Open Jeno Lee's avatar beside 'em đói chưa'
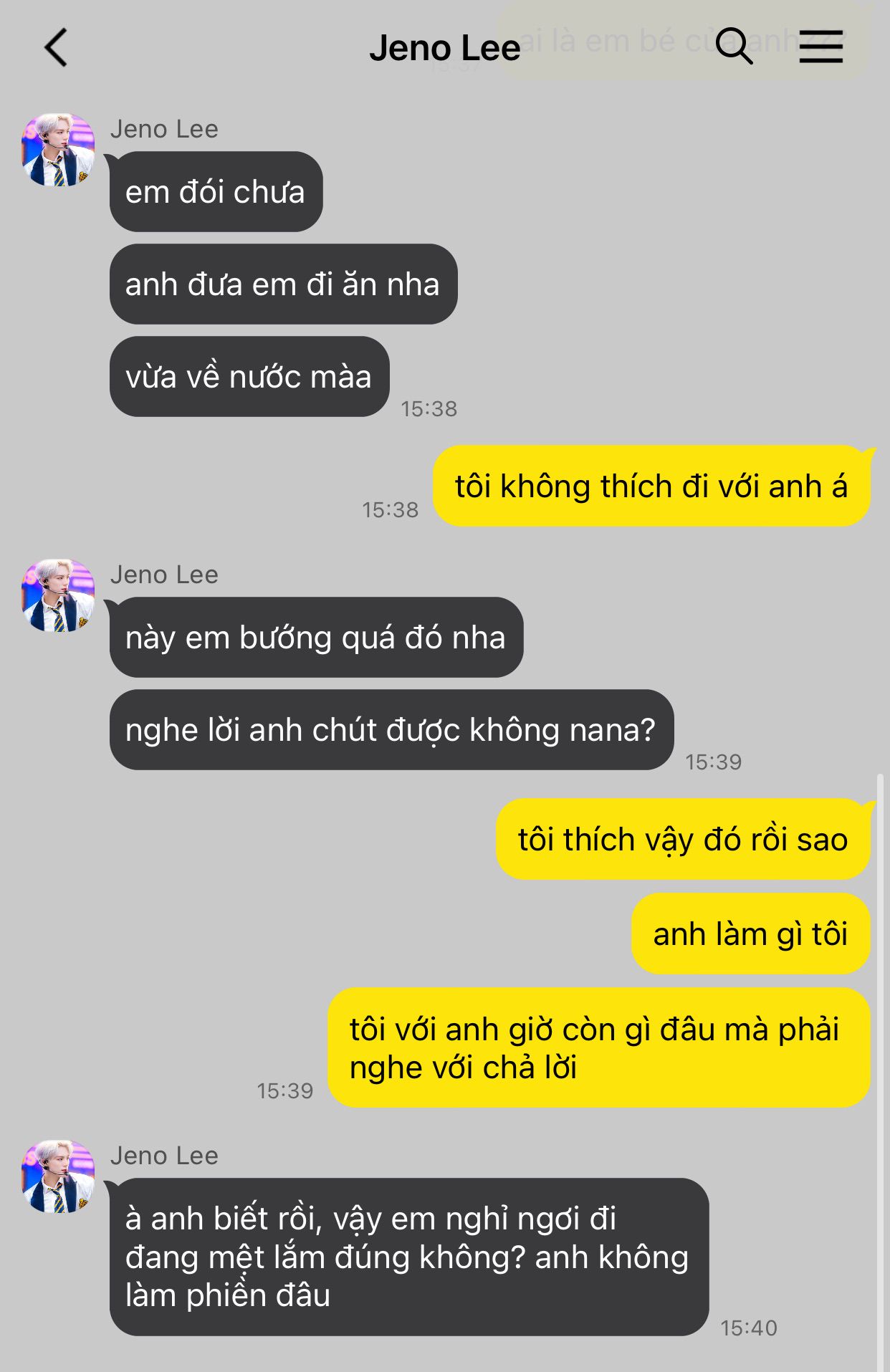The width and height of the screenshot is (890, 1372). pyautogui.click(x=58, y=150)
